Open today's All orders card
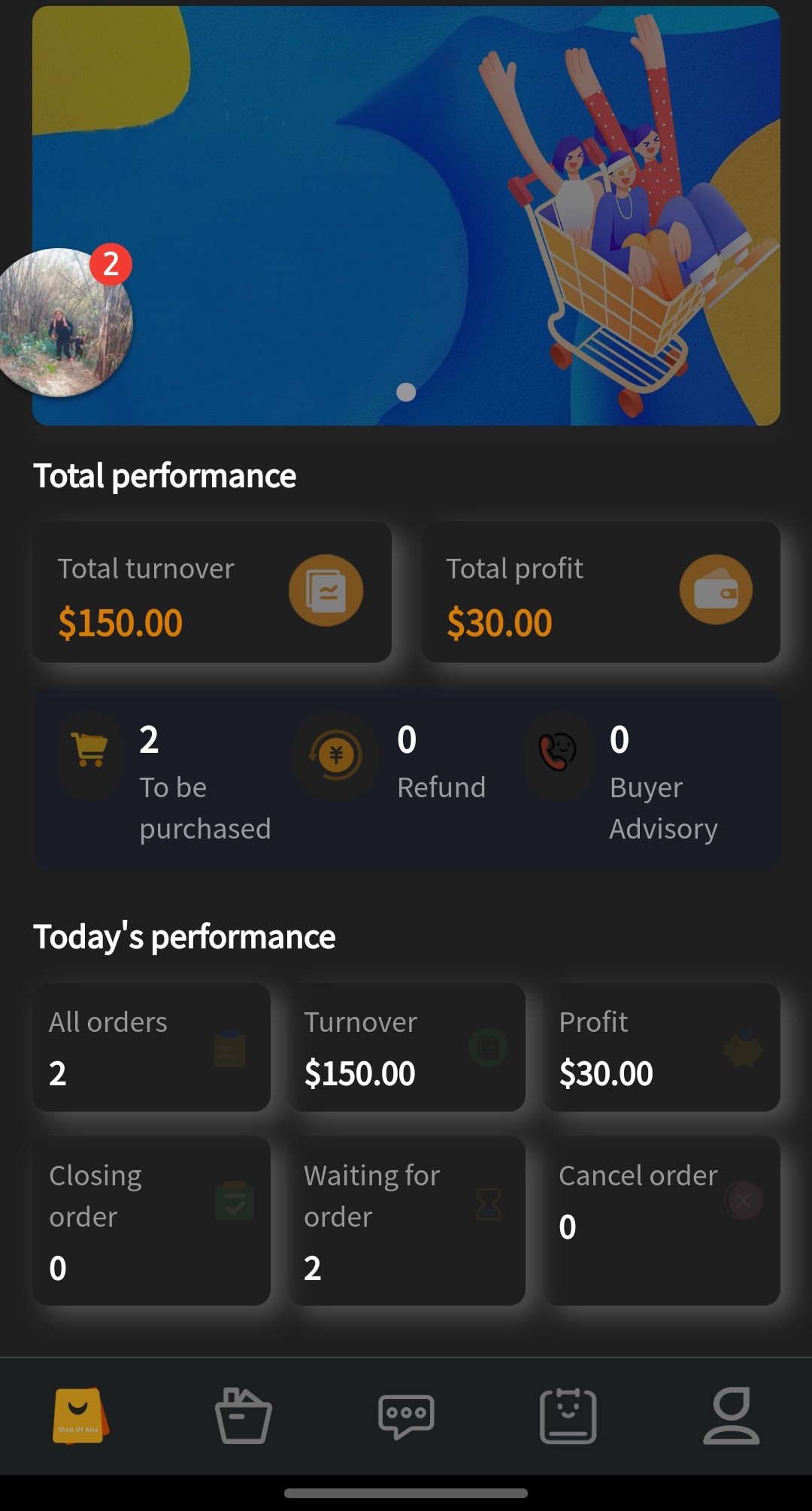This screenshot has height=1511, width=812. point(151,1047)
